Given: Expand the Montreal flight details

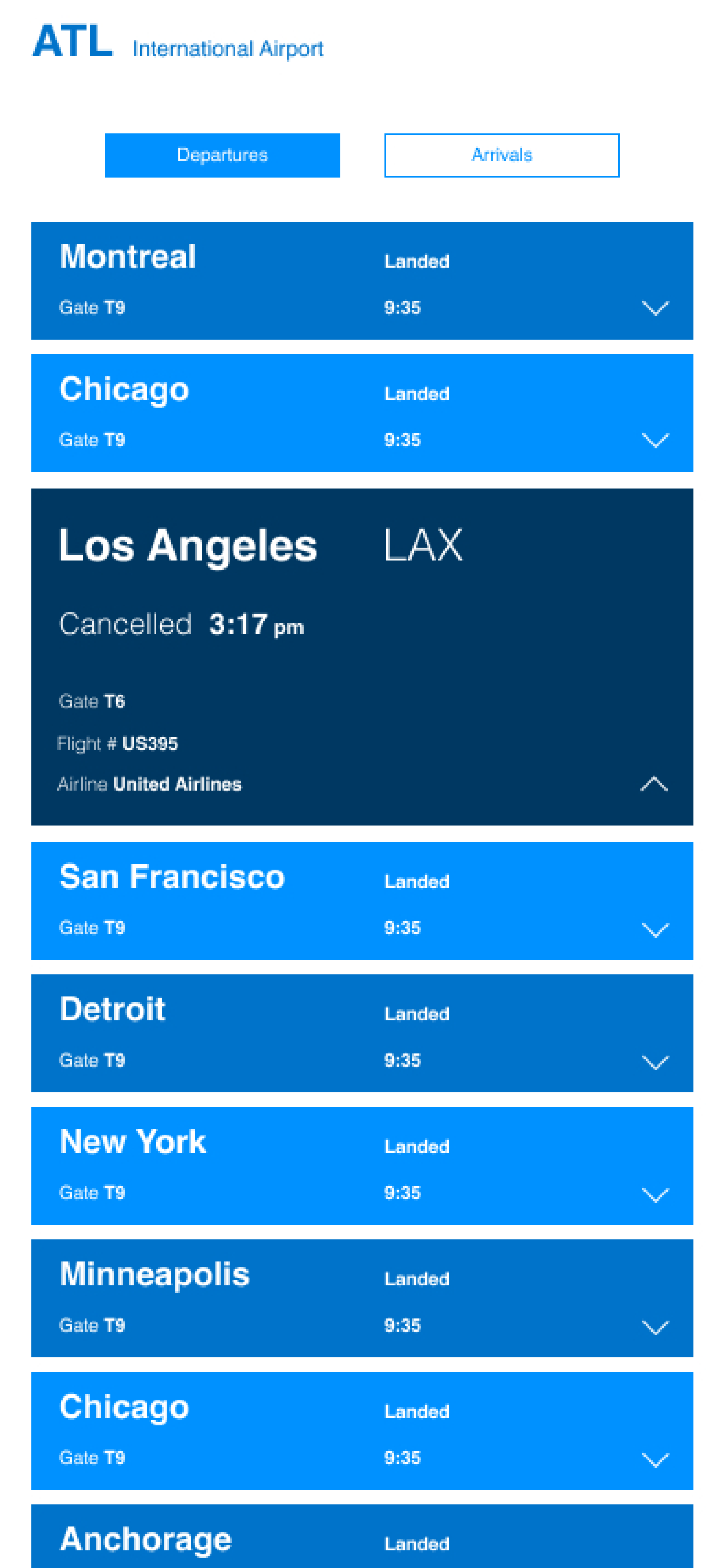Looking at the screenshot, I should point(655,308).
